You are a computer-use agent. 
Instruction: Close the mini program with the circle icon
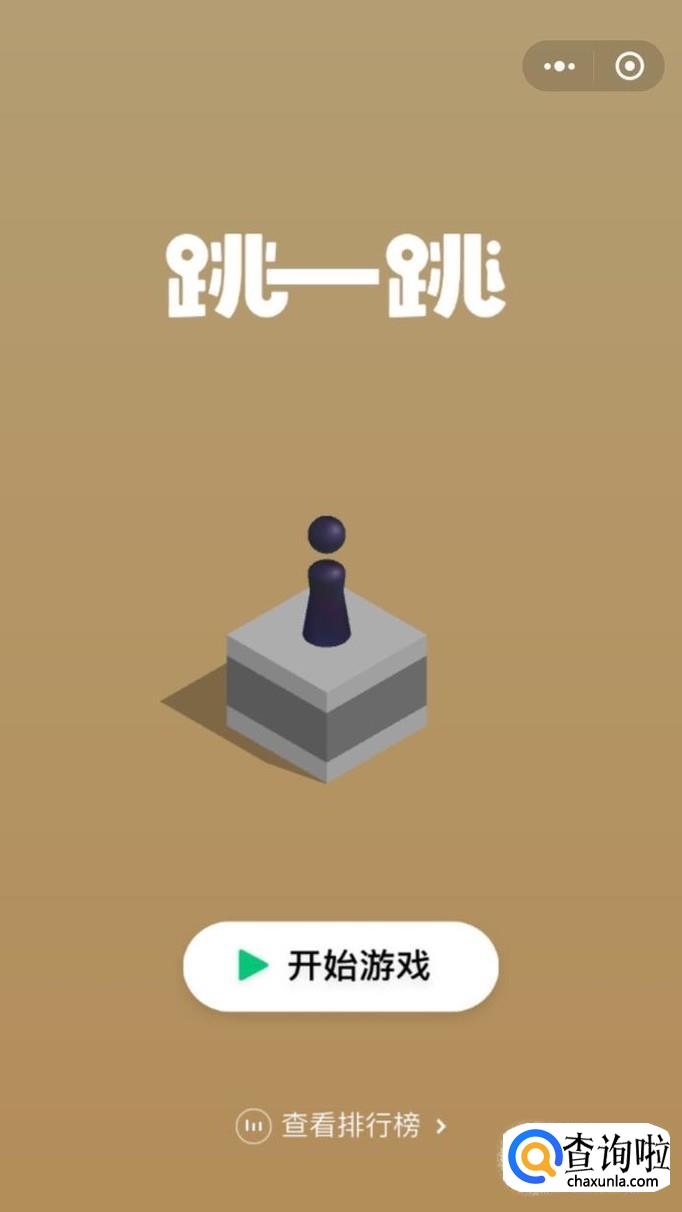click(x=629, y=67)
